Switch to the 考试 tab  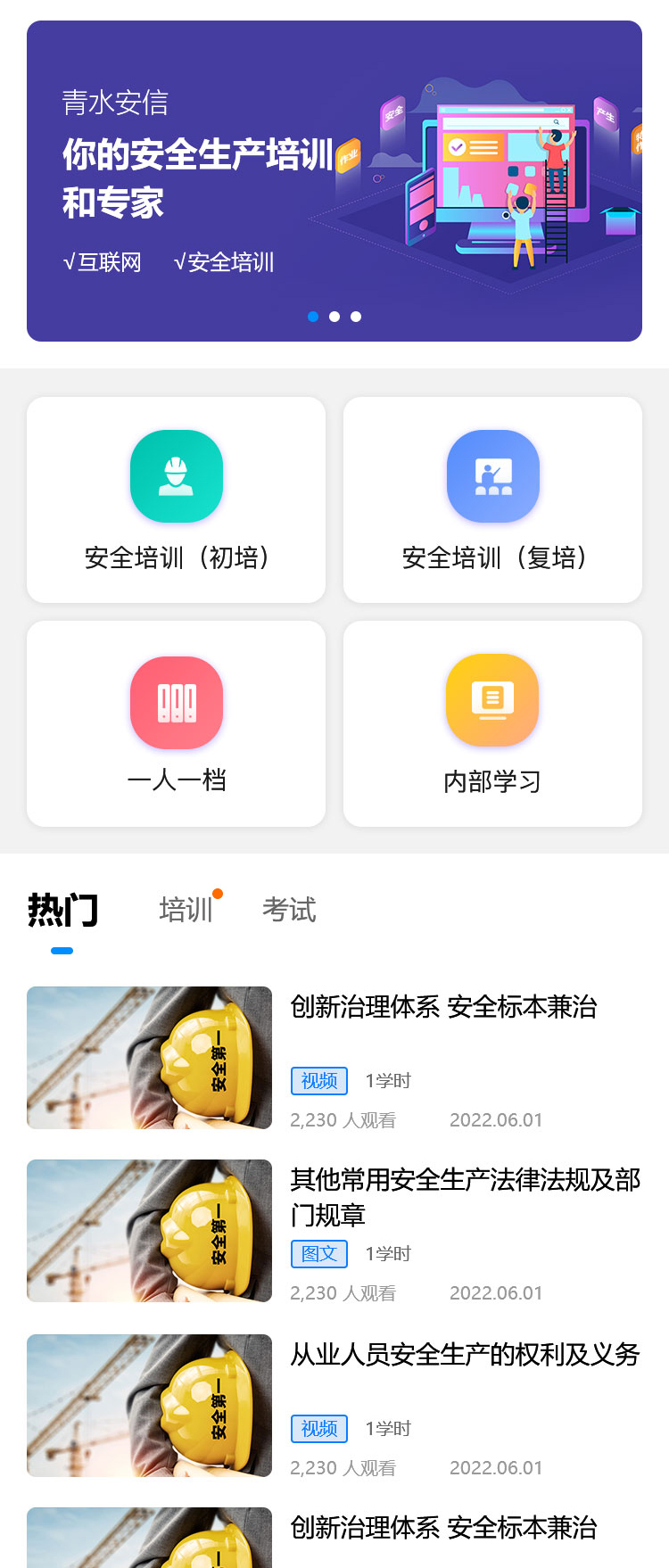(x=287, y=910)
